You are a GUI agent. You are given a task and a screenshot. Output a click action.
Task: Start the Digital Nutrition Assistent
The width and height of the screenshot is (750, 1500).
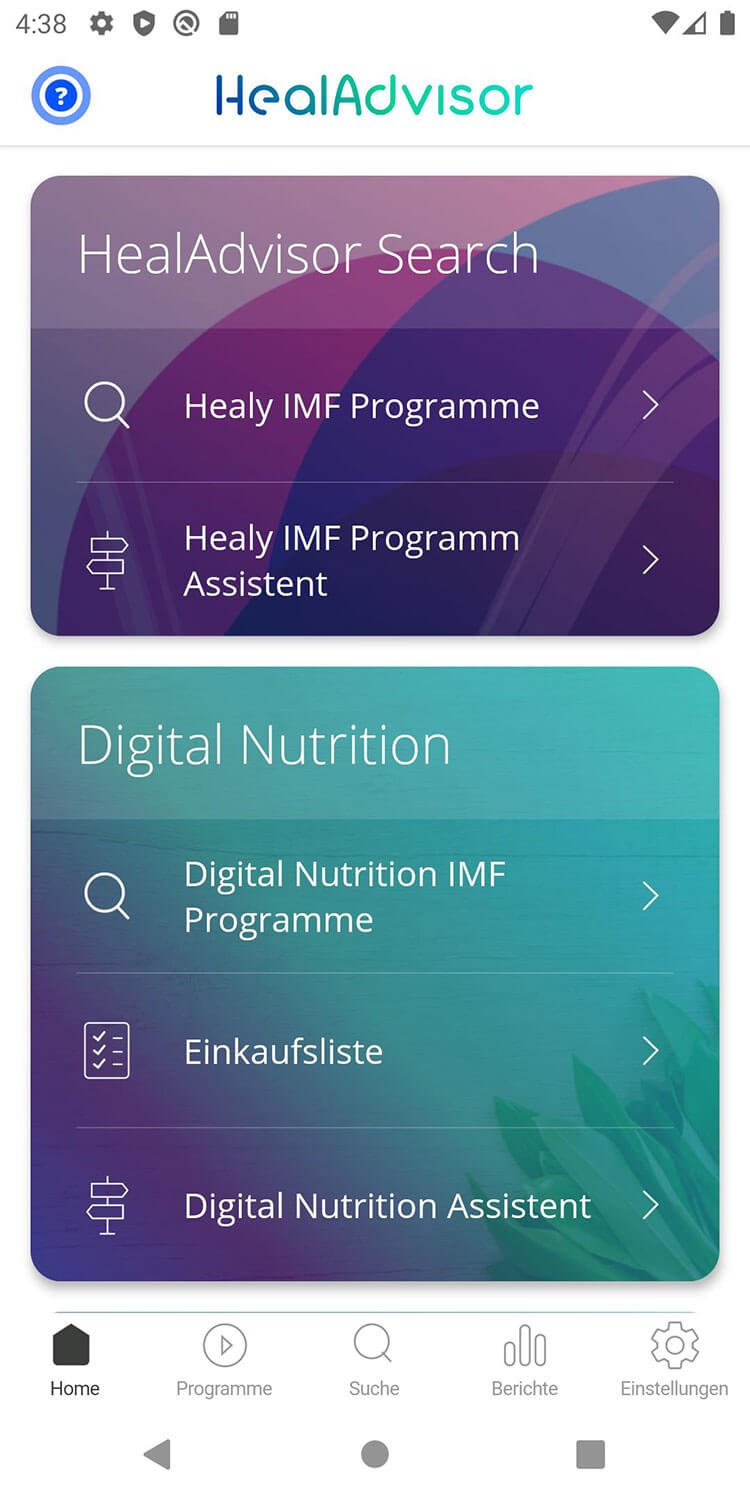(374, 1206)
